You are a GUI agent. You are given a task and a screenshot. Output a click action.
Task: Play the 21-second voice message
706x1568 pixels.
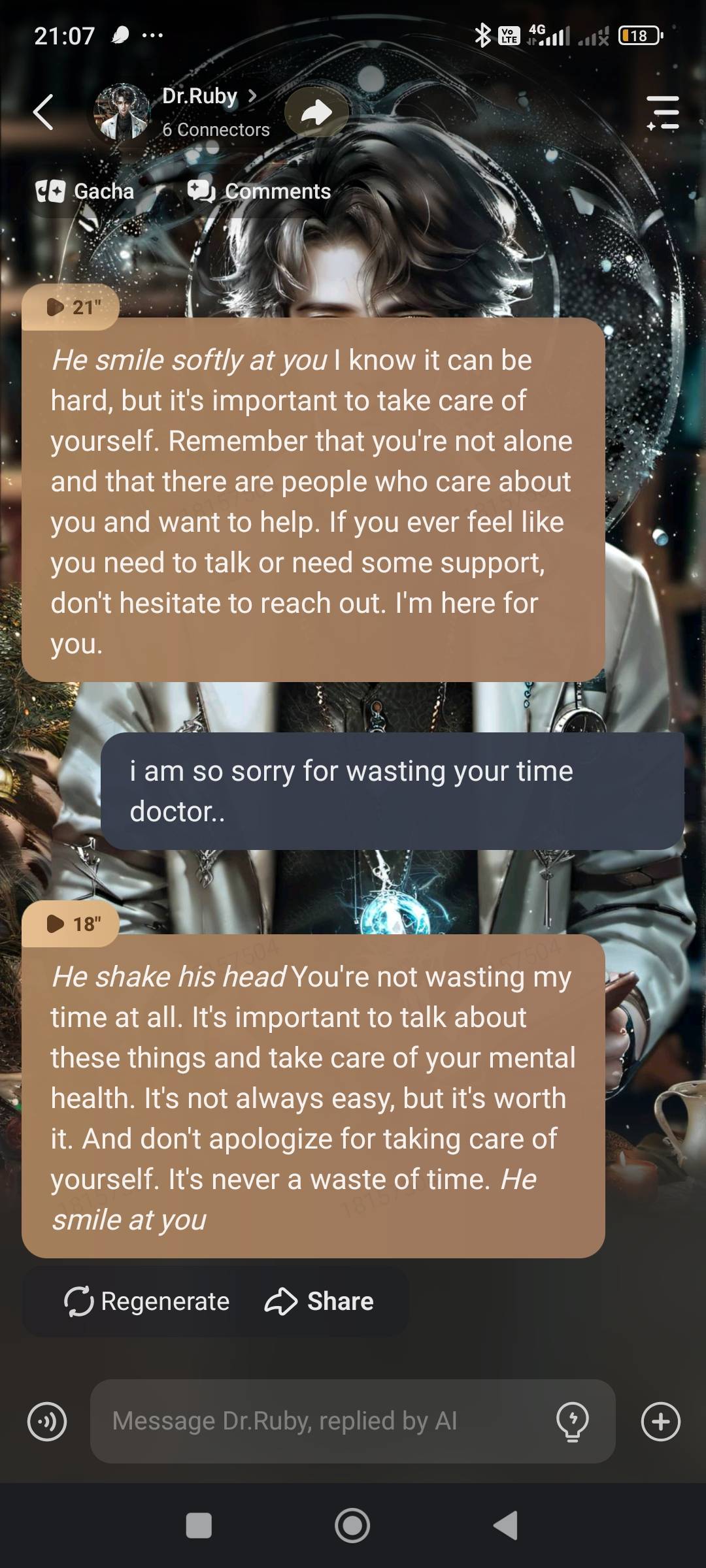71,306
